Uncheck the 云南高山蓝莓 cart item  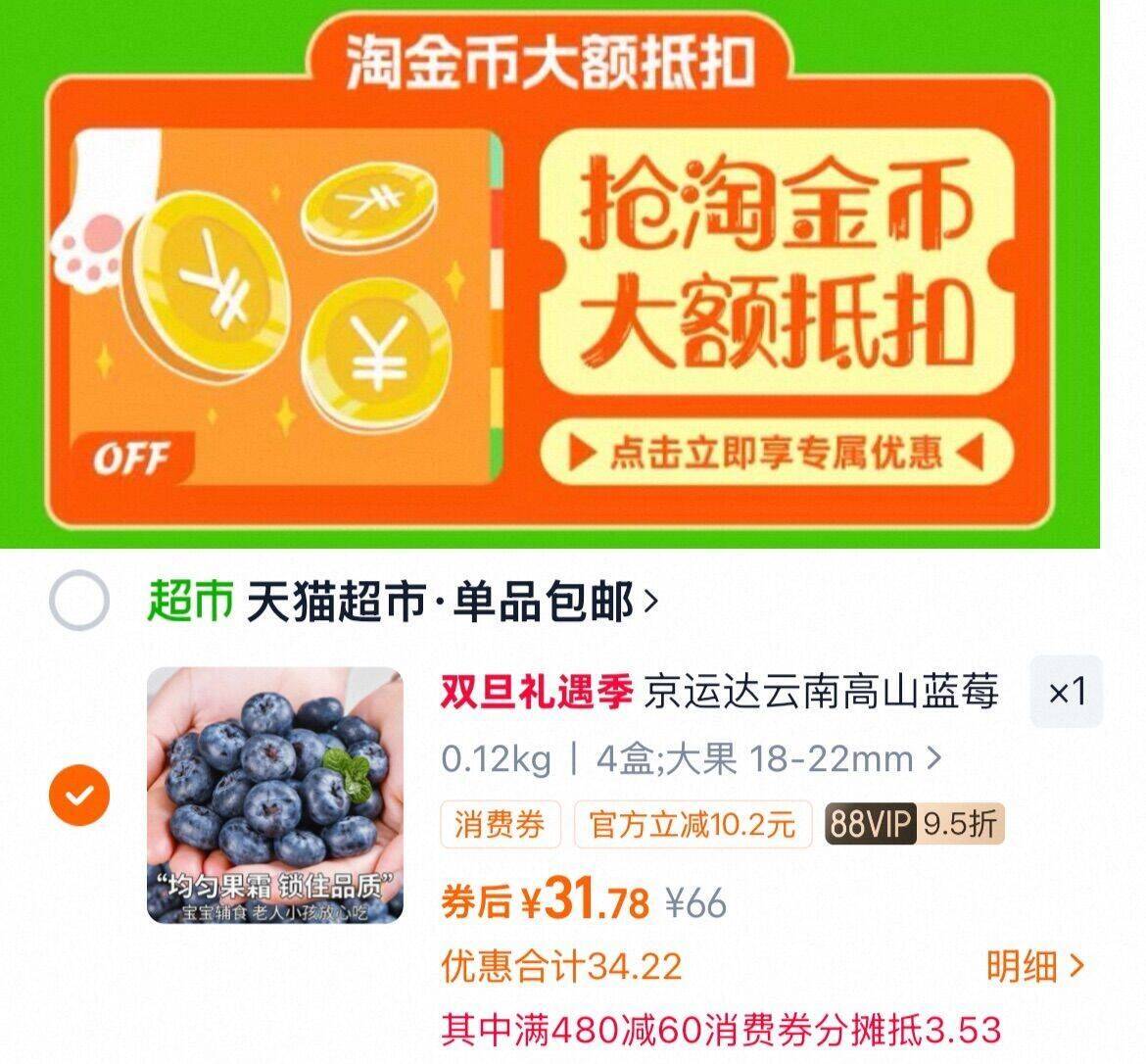79,795
